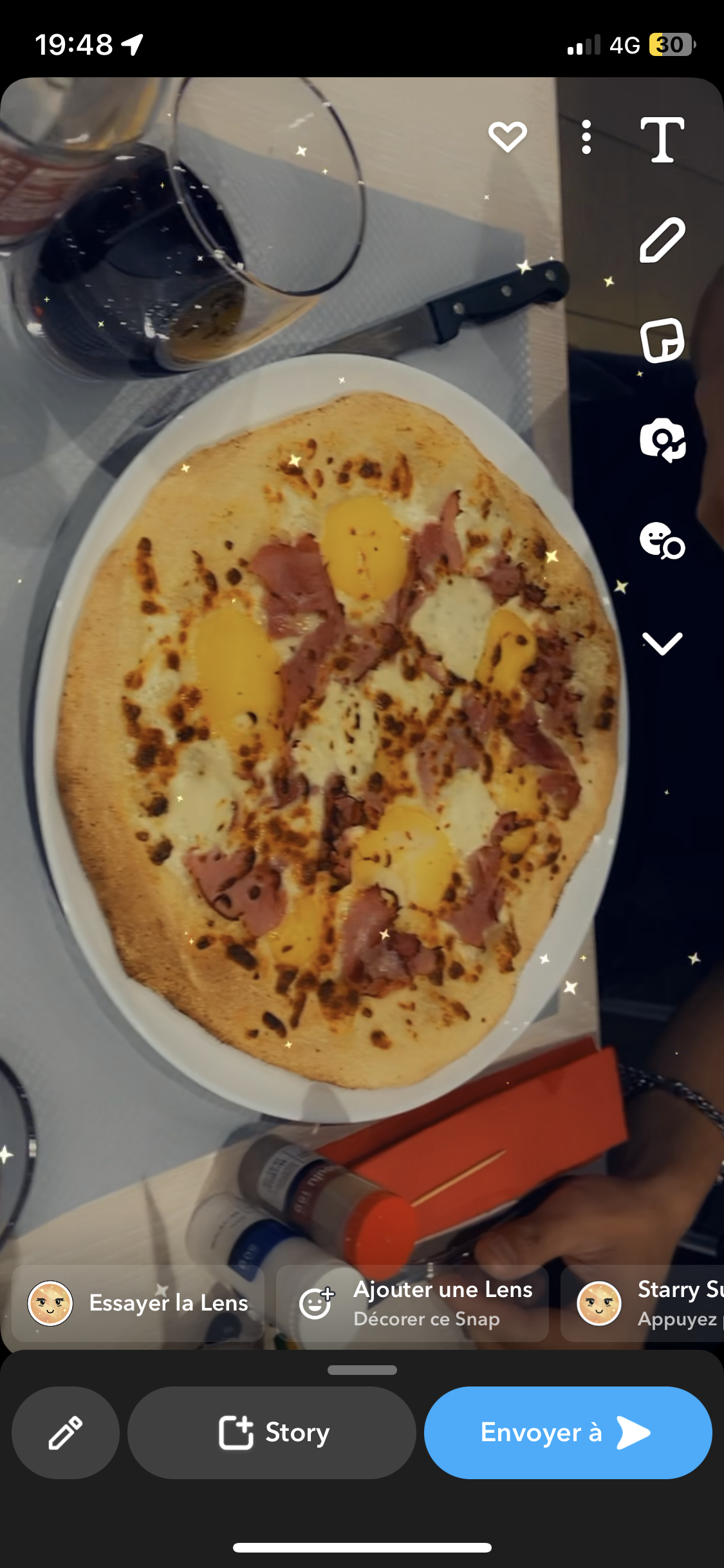Select the pencil drawing tool
The height and width of the screenshot is (1568, 724).
(x=662, y=239)
